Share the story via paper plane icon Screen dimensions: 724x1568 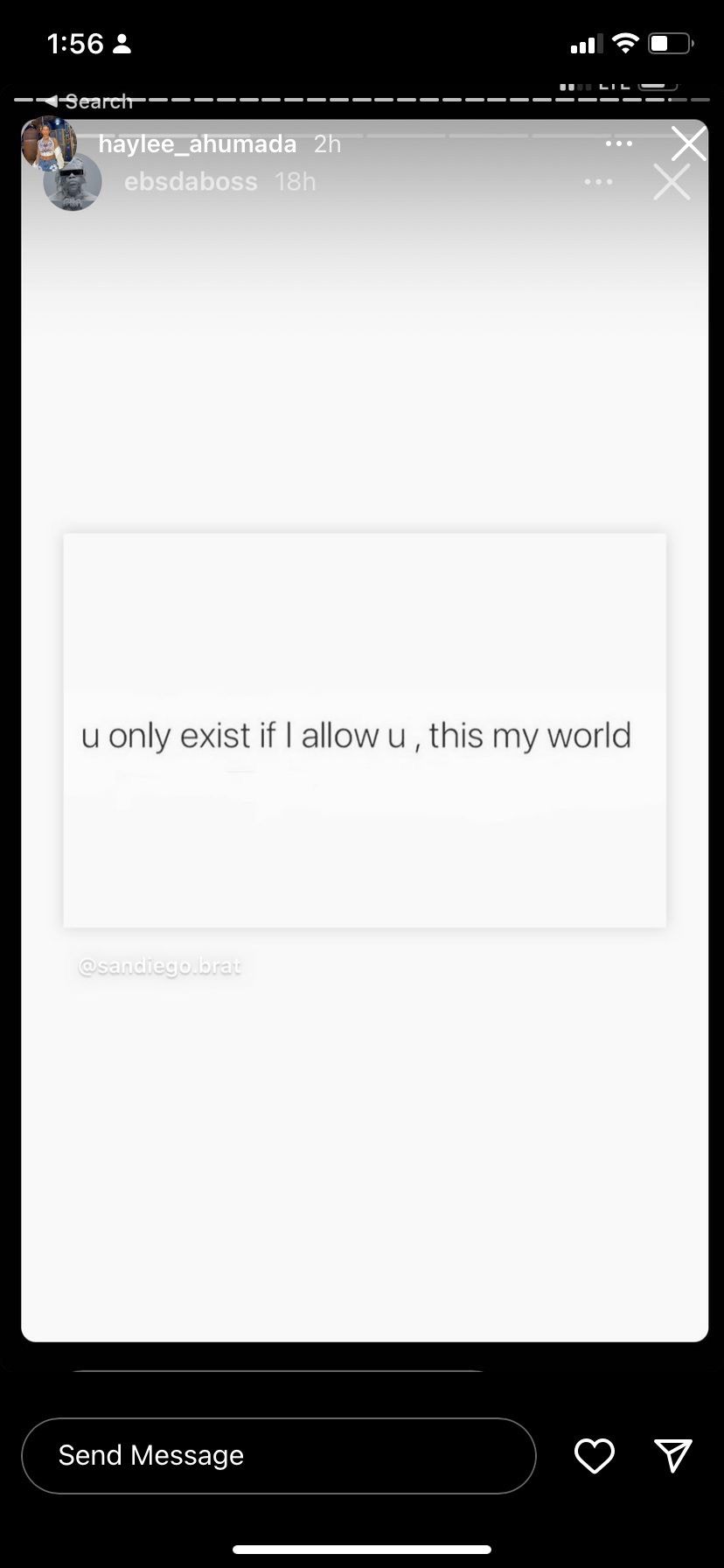point(673,1454)
